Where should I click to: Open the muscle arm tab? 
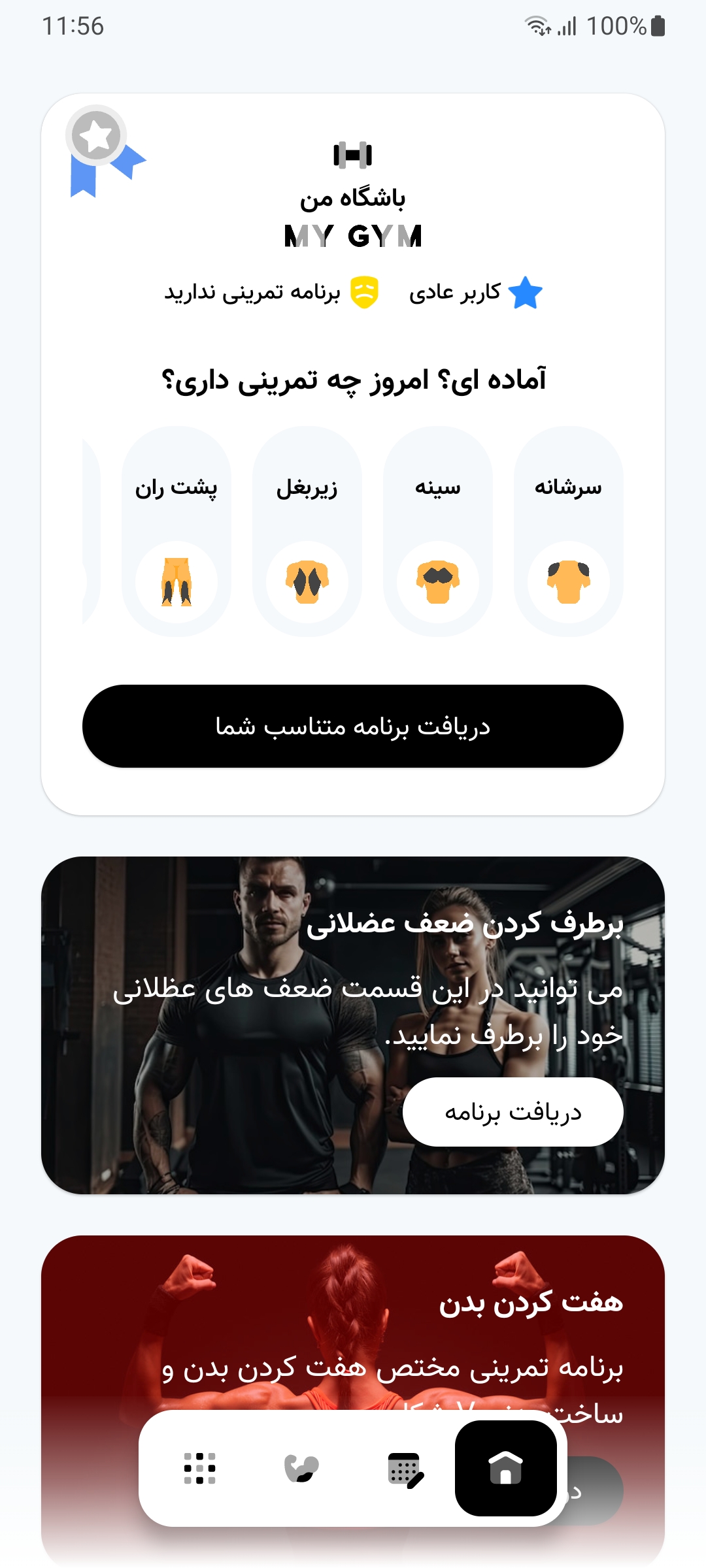click(301, 1469)
